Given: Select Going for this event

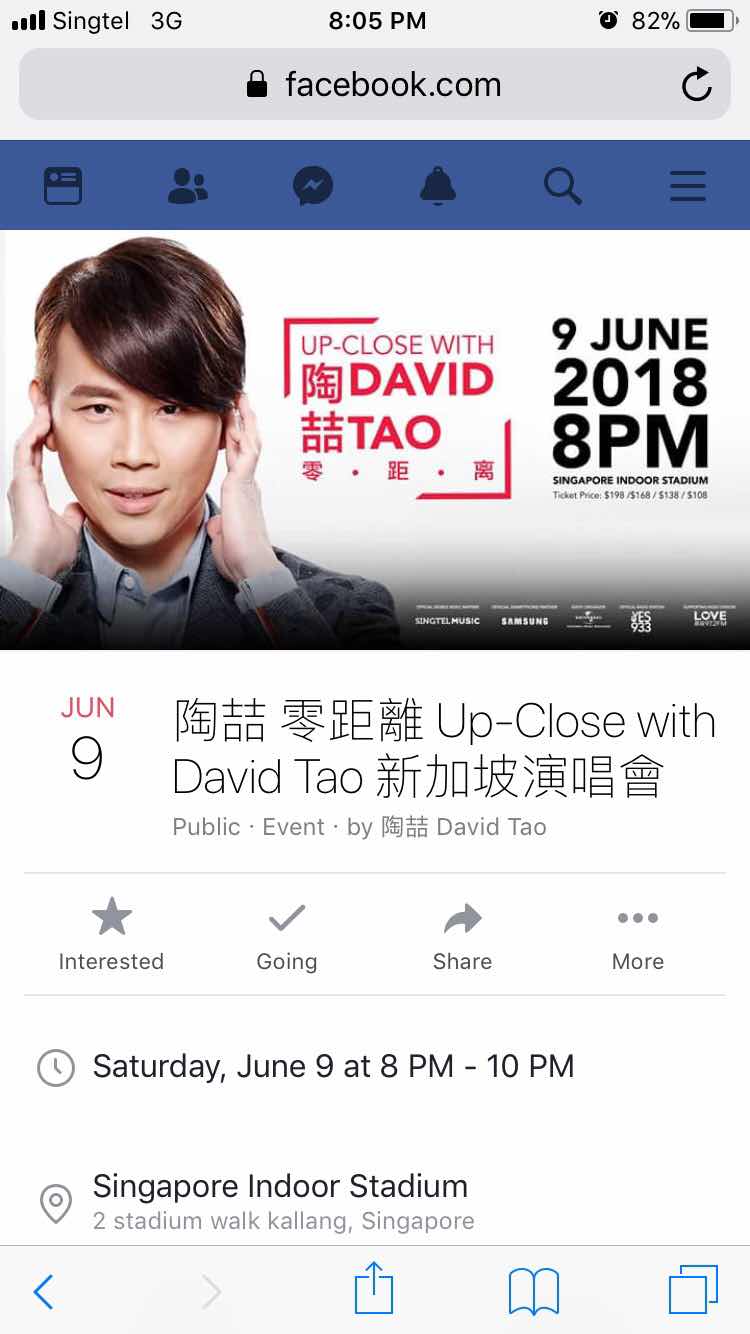Looking at the screenshot, I should tap(287, 934).
